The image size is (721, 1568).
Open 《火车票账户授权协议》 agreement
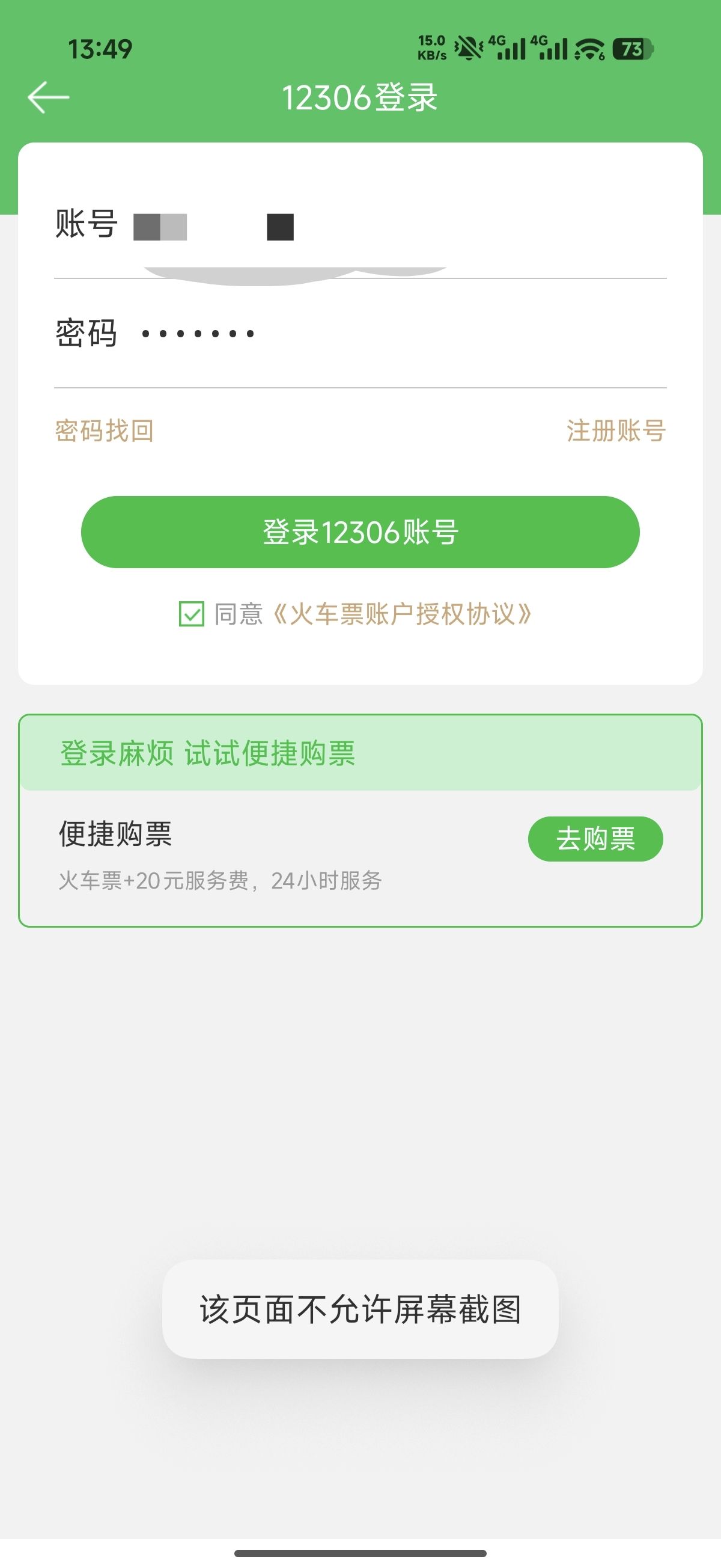(402, 614)
